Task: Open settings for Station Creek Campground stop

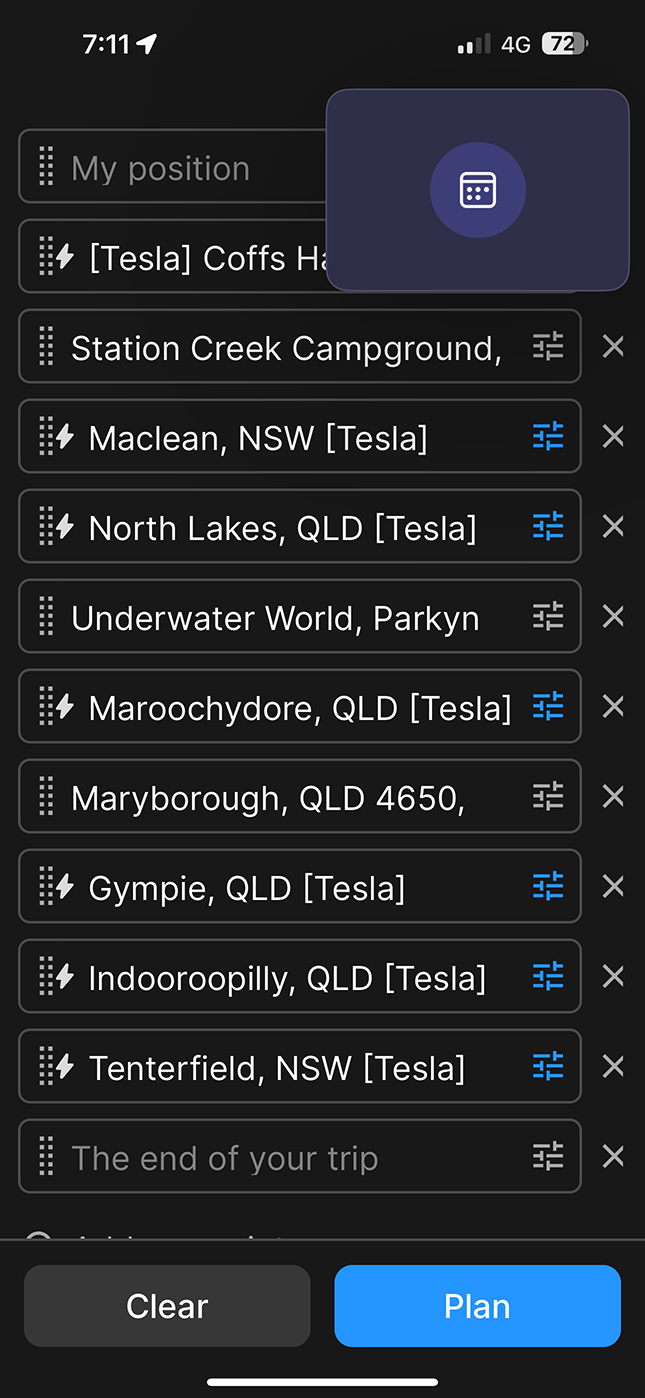Action: [x=548, y=346]
